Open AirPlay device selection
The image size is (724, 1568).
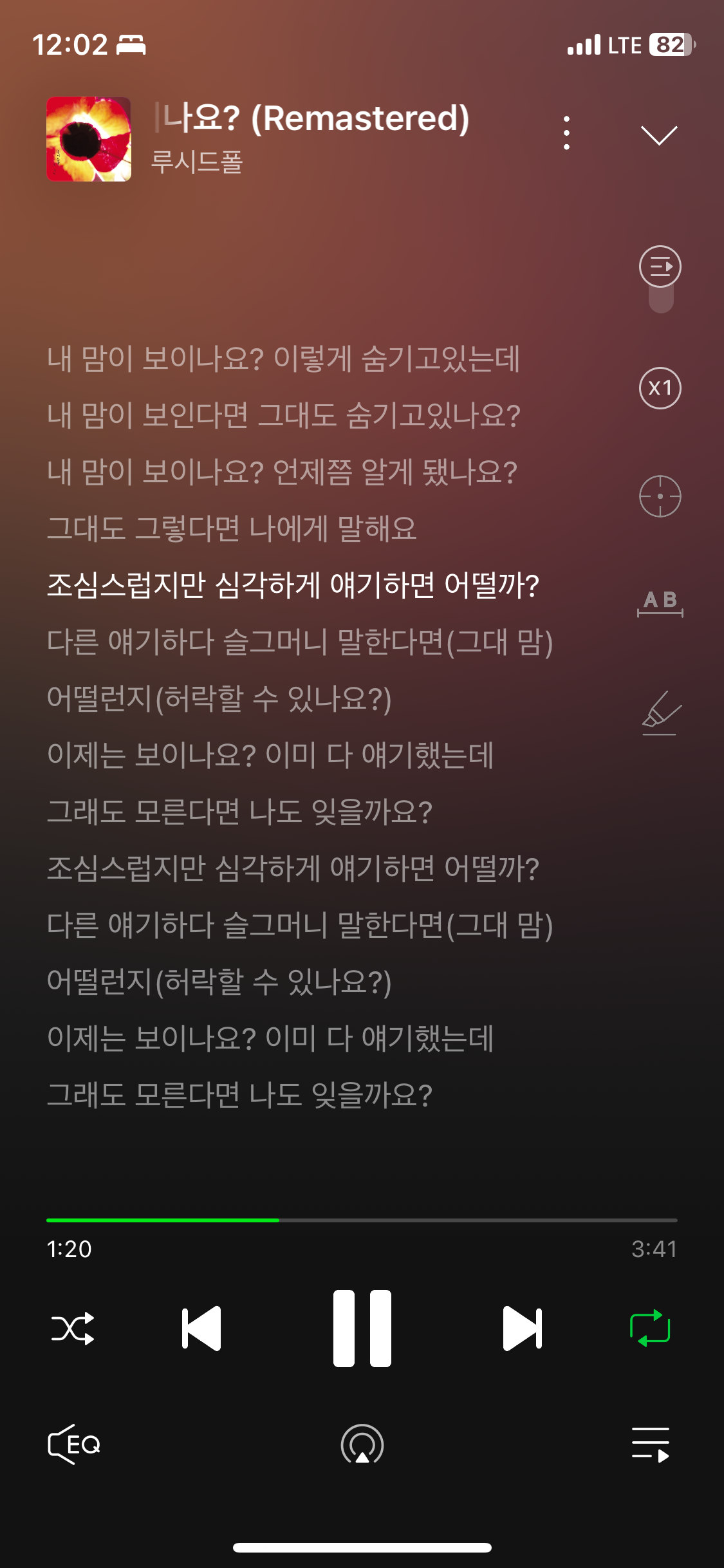(x=362, y=1444)
